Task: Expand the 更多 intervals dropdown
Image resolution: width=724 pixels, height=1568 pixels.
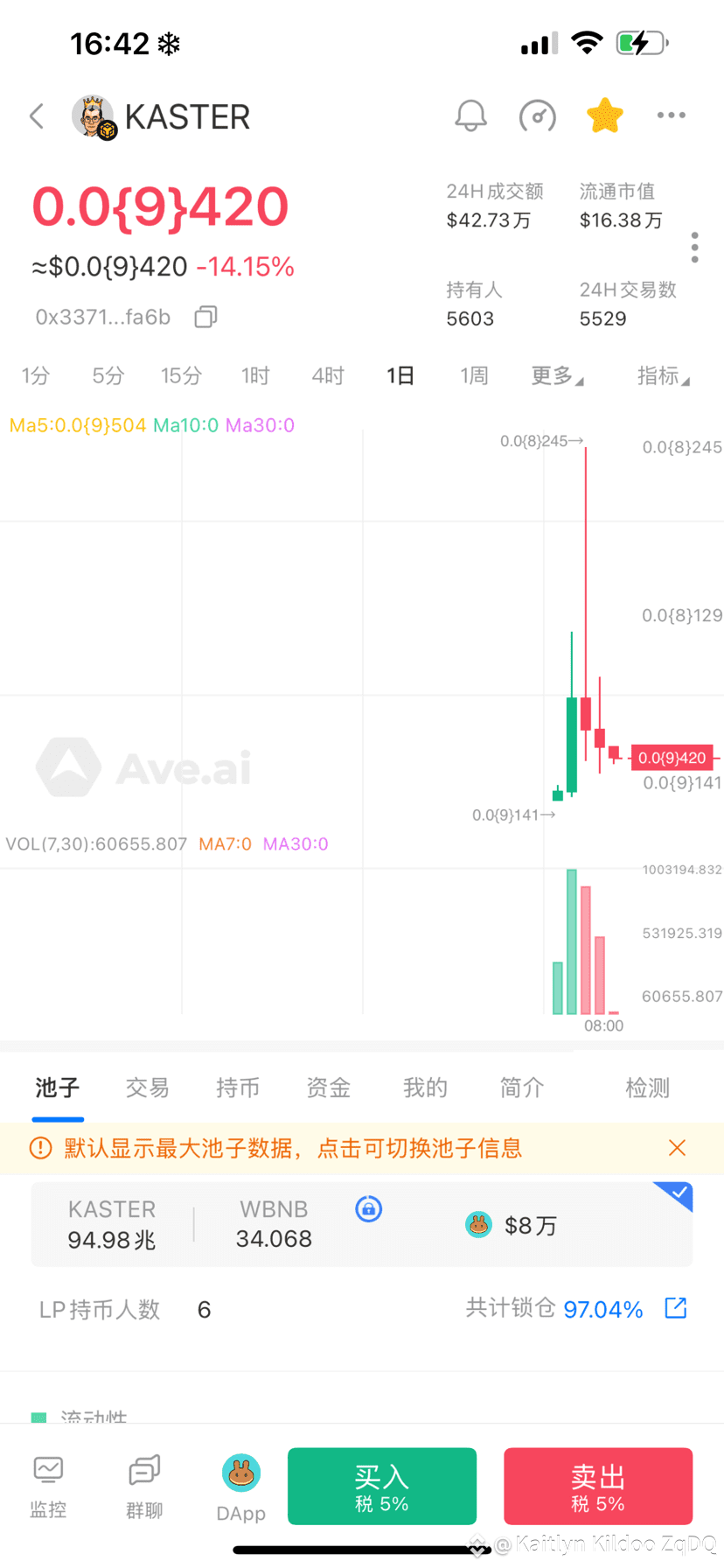Action: (557, 376)
